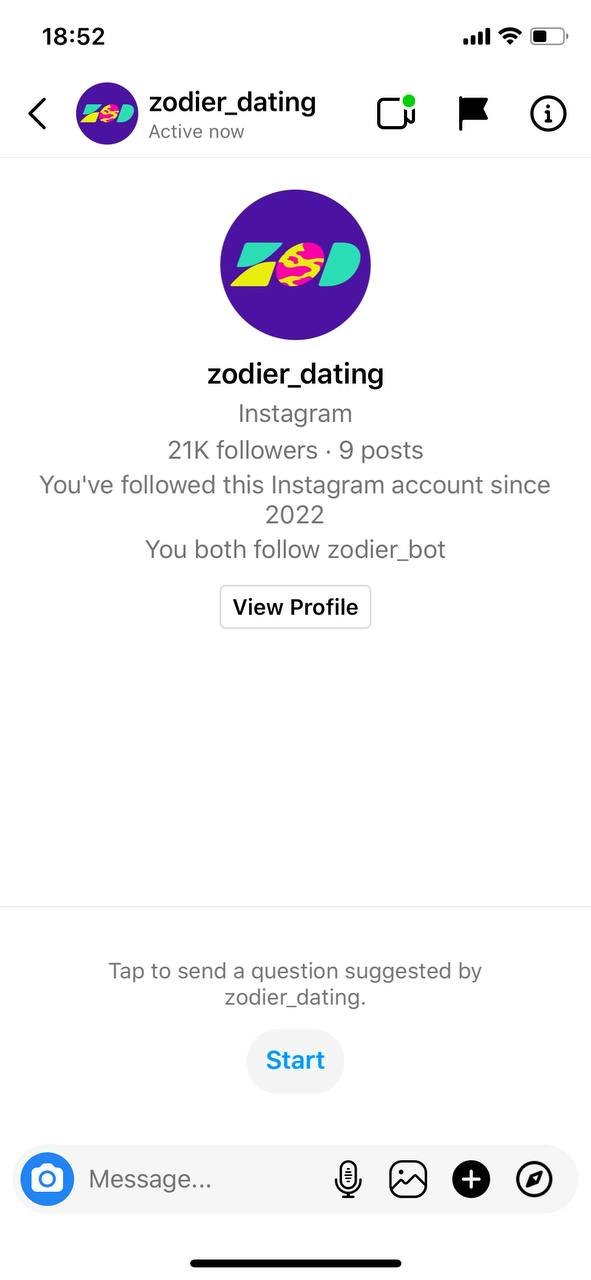
Task: Send the suggested Start question
Action: (295, 1060)
